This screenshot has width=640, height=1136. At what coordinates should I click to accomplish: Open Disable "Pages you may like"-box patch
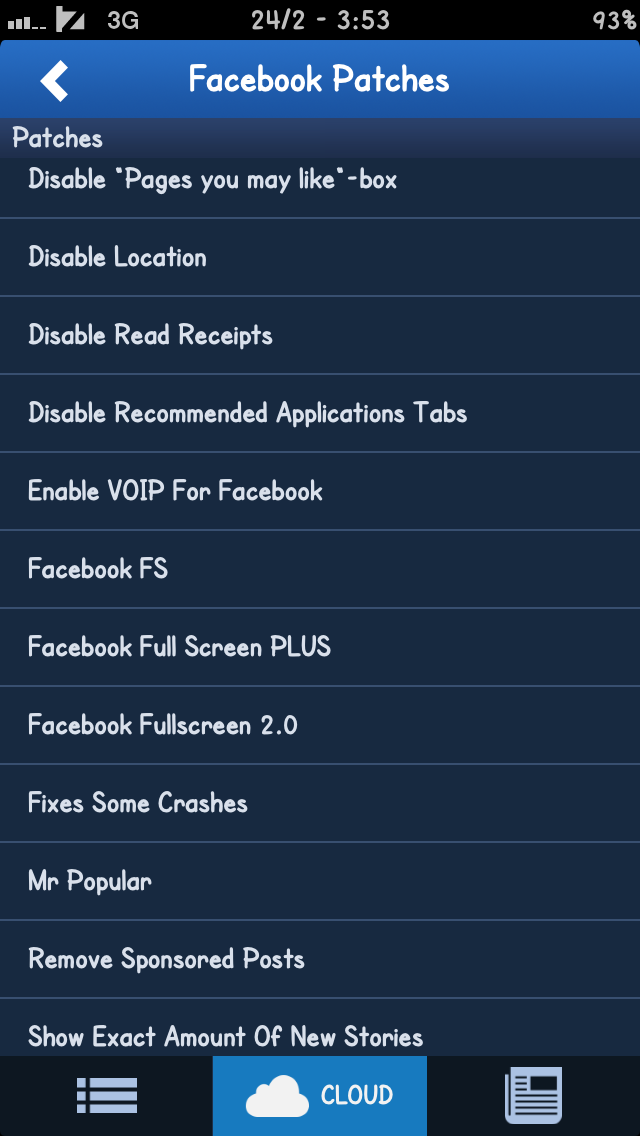click(x=320, y=187)
